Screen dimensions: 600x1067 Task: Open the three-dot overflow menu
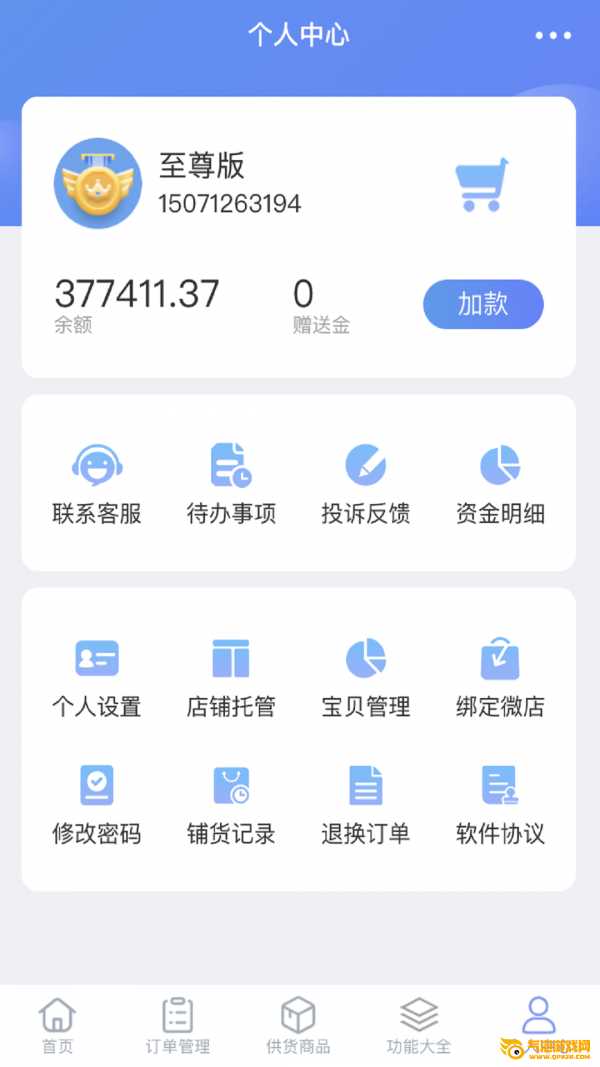pyautogui.click(x=553, y=36)
